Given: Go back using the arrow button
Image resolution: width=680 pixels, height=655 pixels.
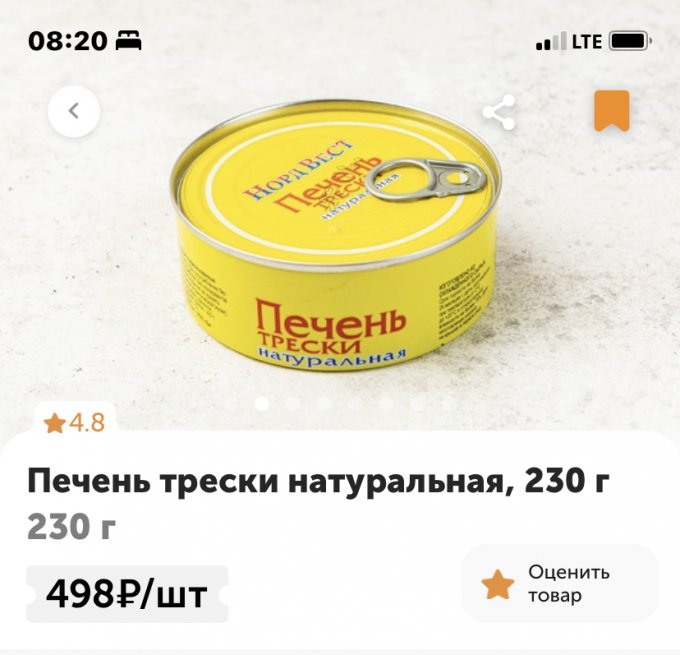Looking at the screenshot, I should tap(74, 111).
